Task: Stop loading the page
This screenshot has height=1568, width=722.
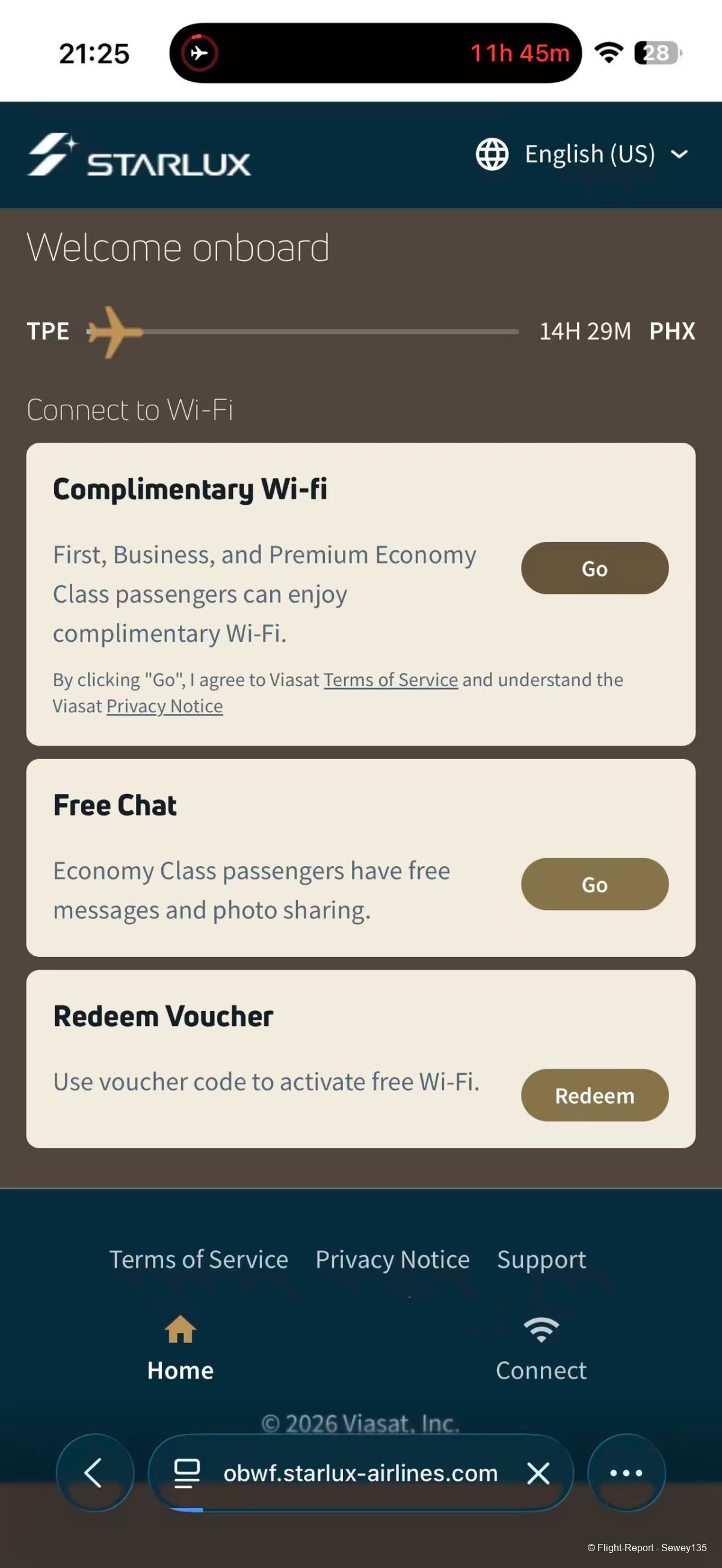Action: pos(538,1473)
